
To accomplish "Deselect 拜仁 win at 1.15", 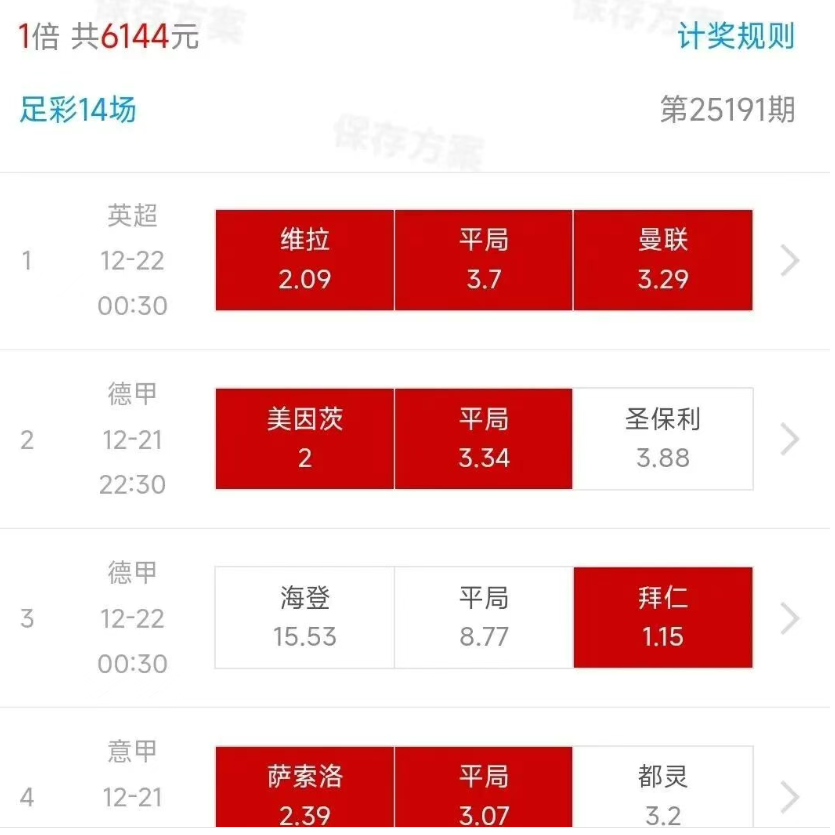I will click(662, 618).
